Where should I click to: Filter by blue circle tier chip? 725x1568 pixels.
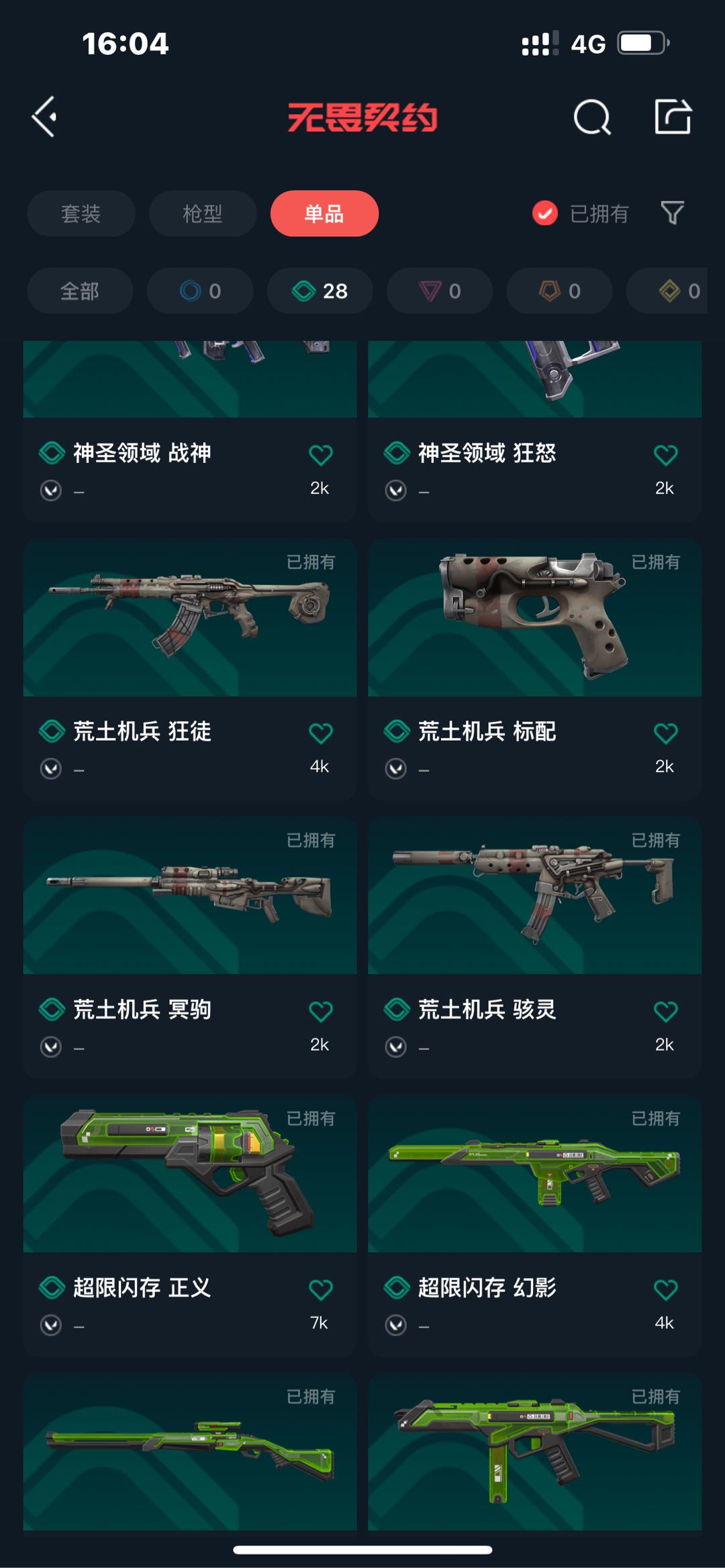[200, 291]
